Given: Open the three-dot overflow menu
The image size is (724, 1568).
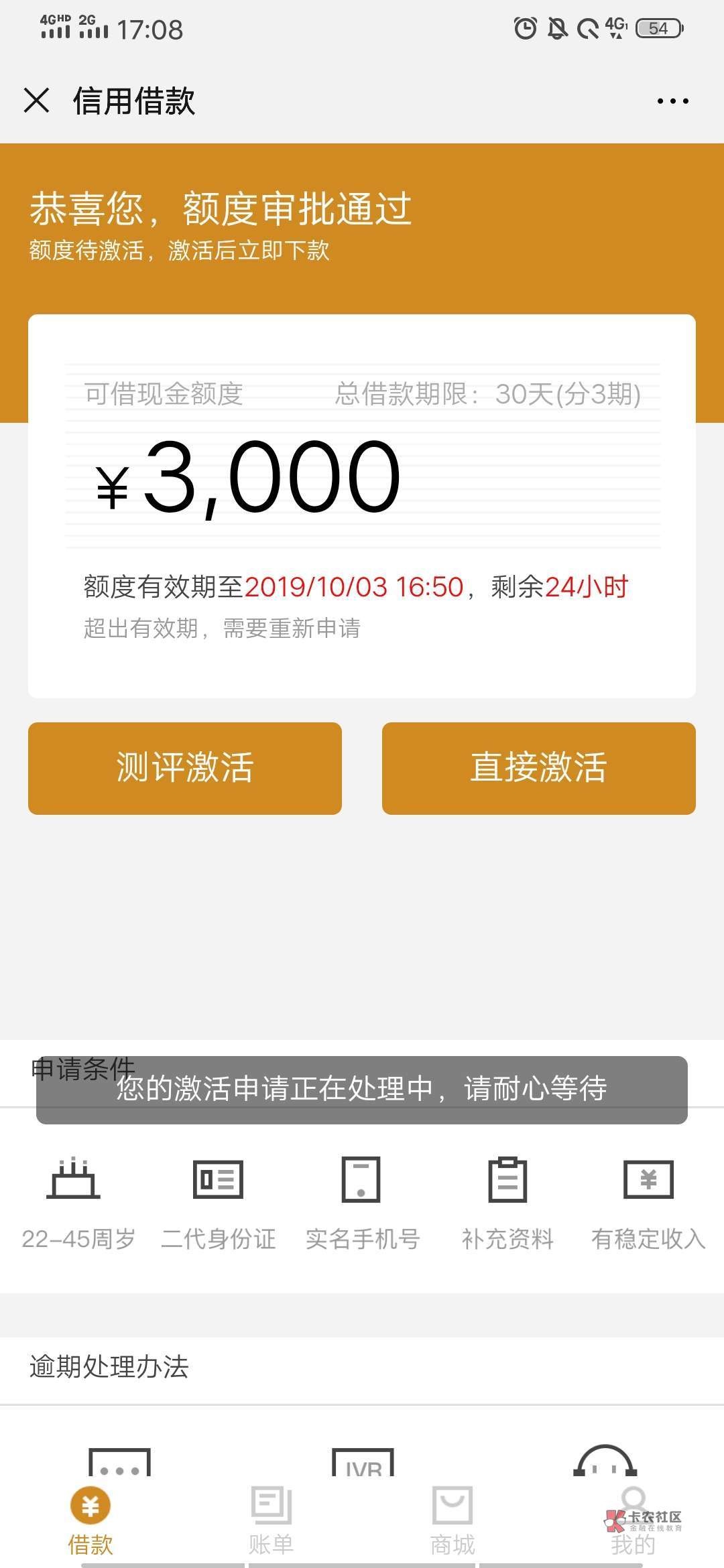Looking at the screenshot, I should 672,101.
